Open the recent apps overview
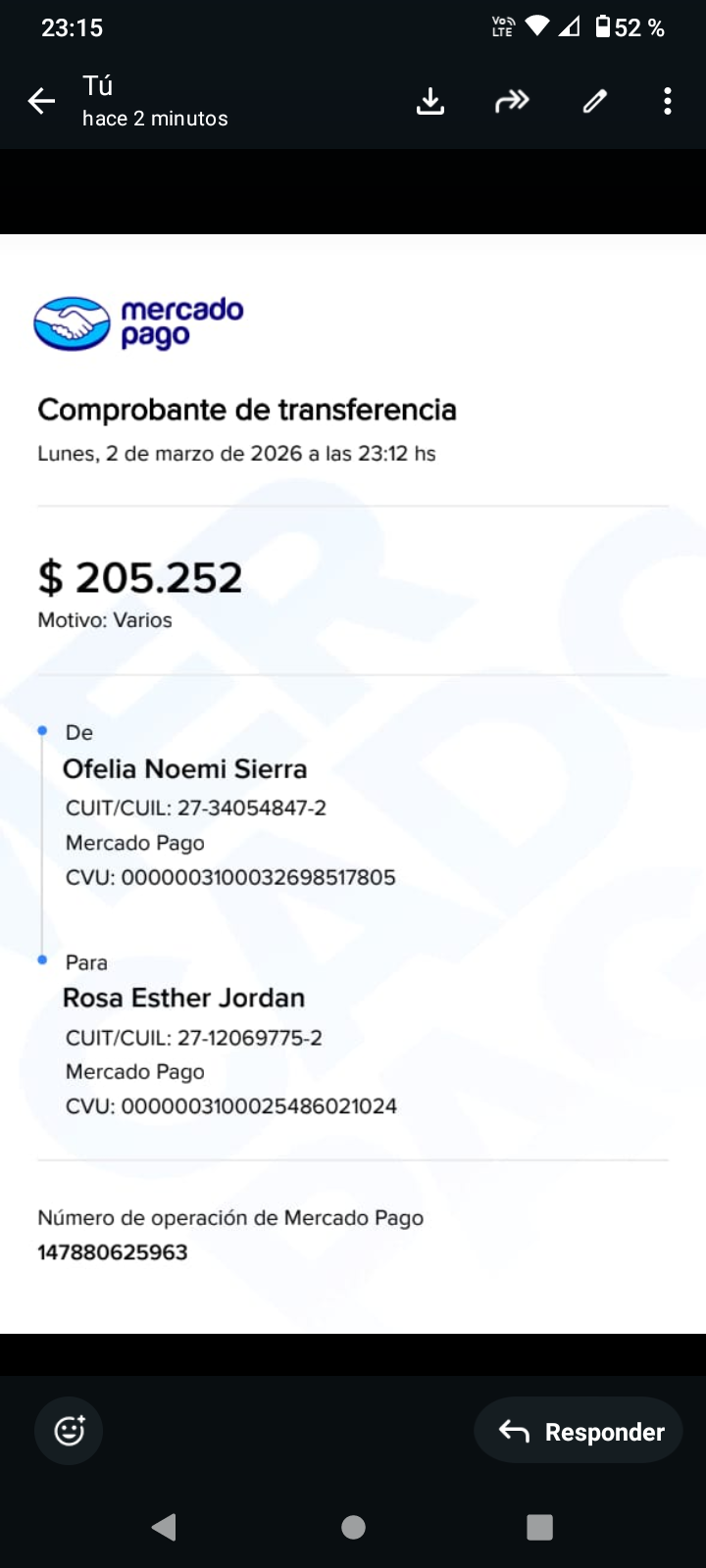This screenshot has height=1568, width=706. tap(539, 1527)
